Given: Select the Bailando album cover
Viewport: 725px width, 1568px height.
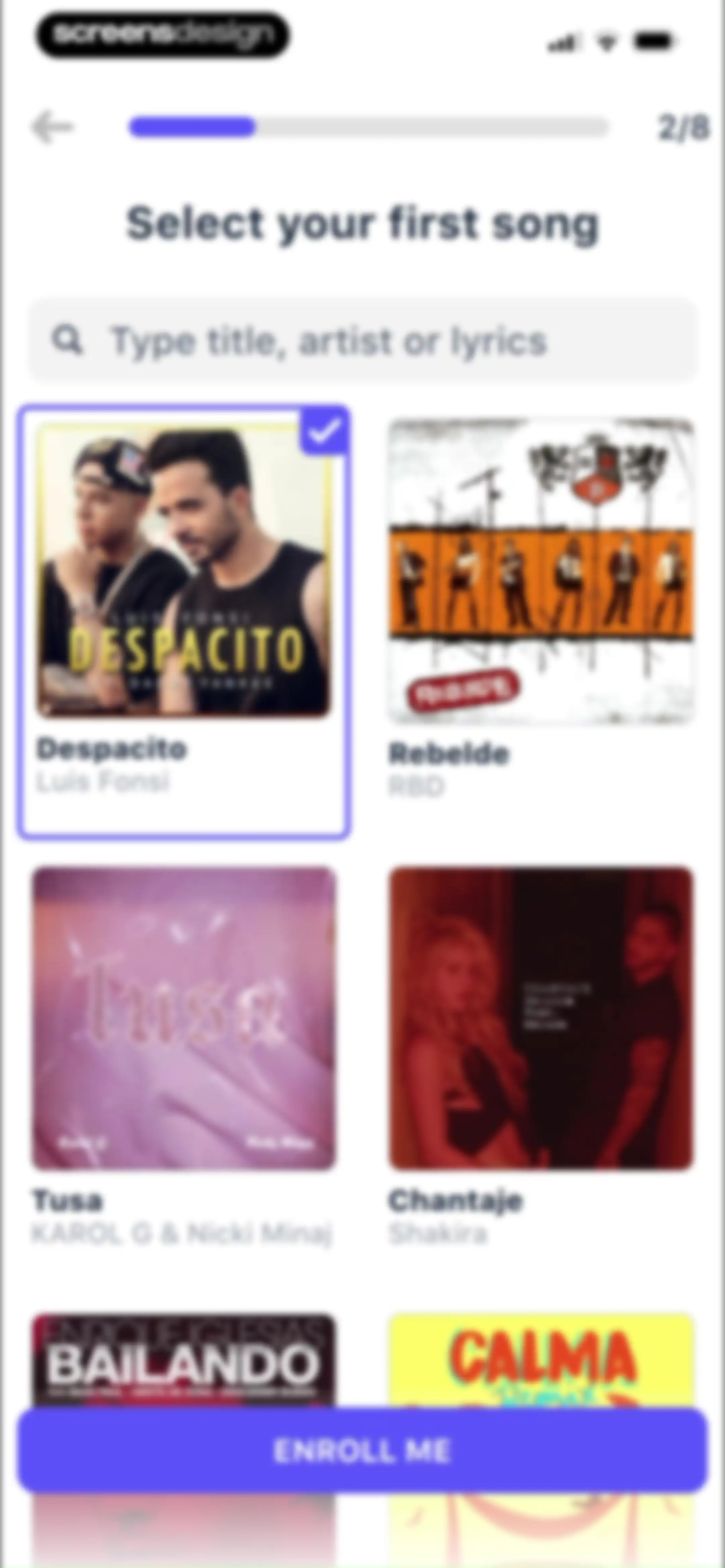Looking at the screenshot, I should point(183,1361).
